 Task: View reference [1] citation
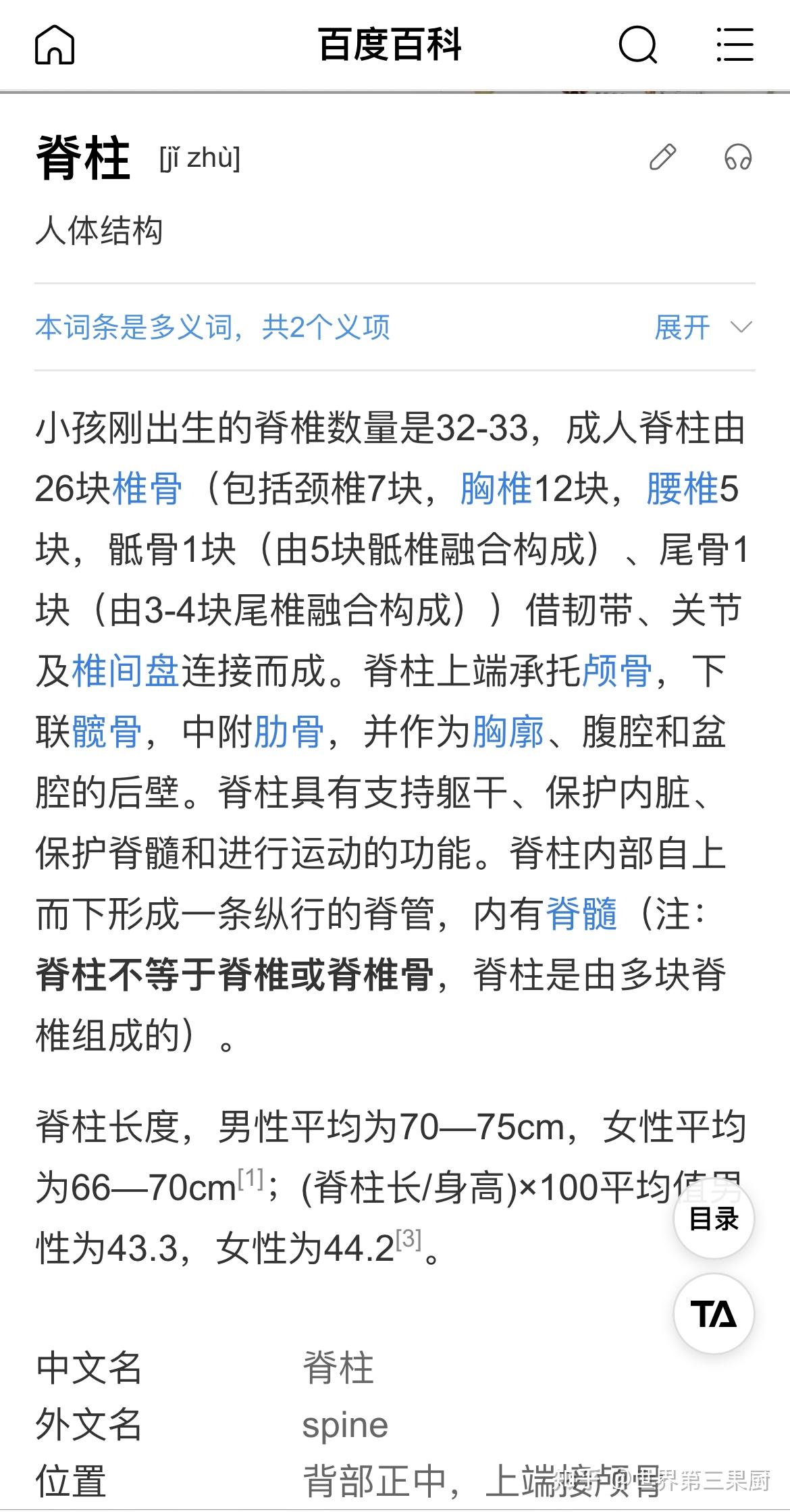[251, 1180]
